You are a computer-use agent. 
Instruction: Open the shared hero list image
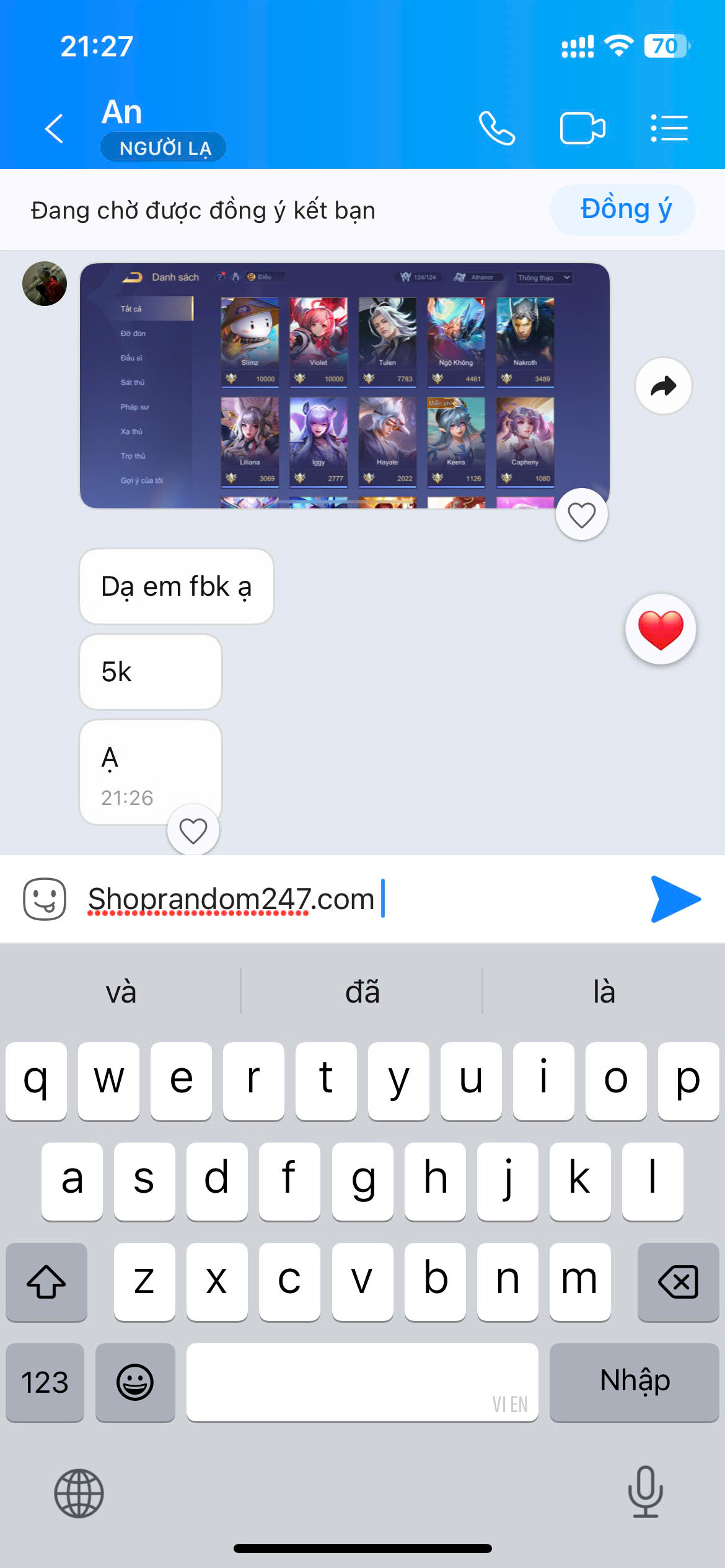click(x=345, y=386)
